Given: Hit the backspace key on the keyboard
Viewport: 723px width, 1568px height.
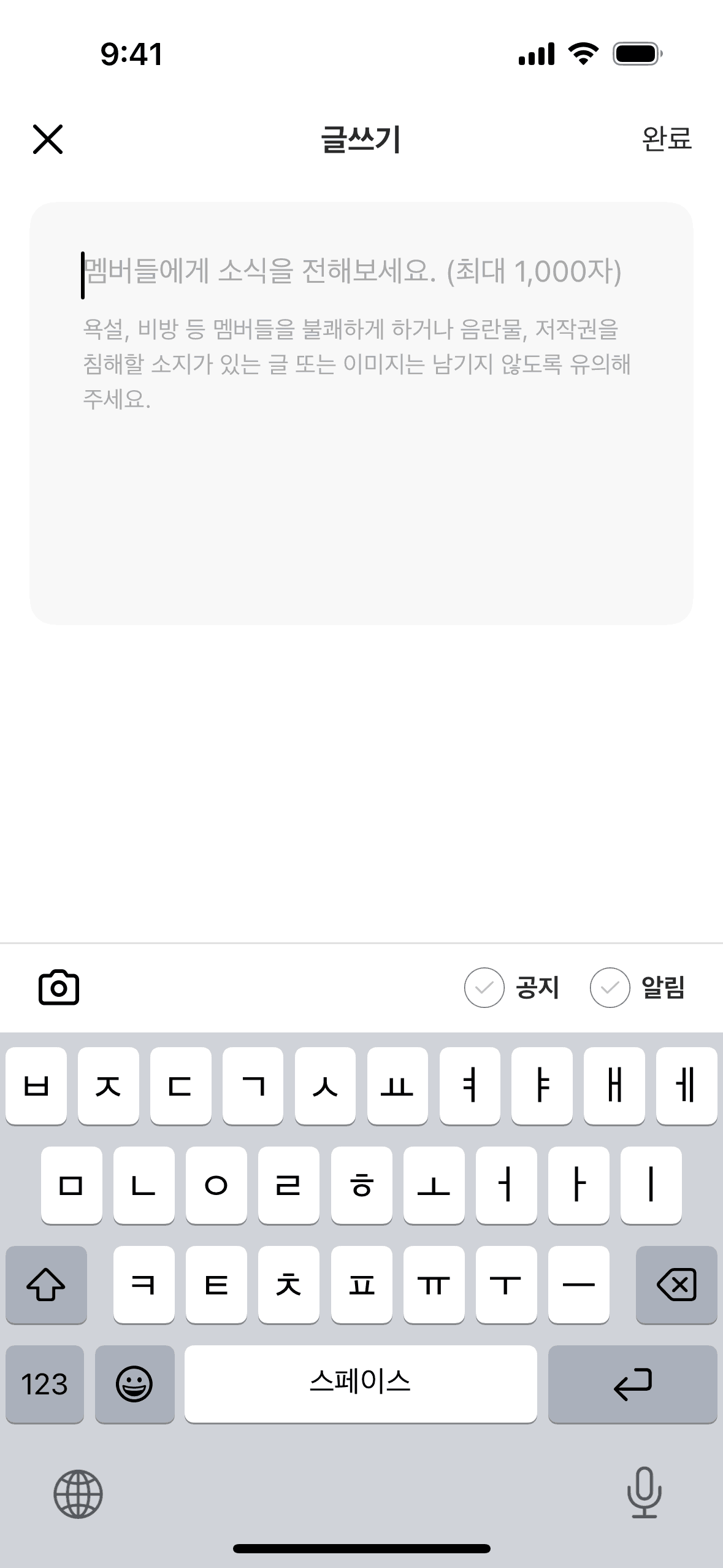Looking at the screenshot, I should click(x=676, y=1285).
